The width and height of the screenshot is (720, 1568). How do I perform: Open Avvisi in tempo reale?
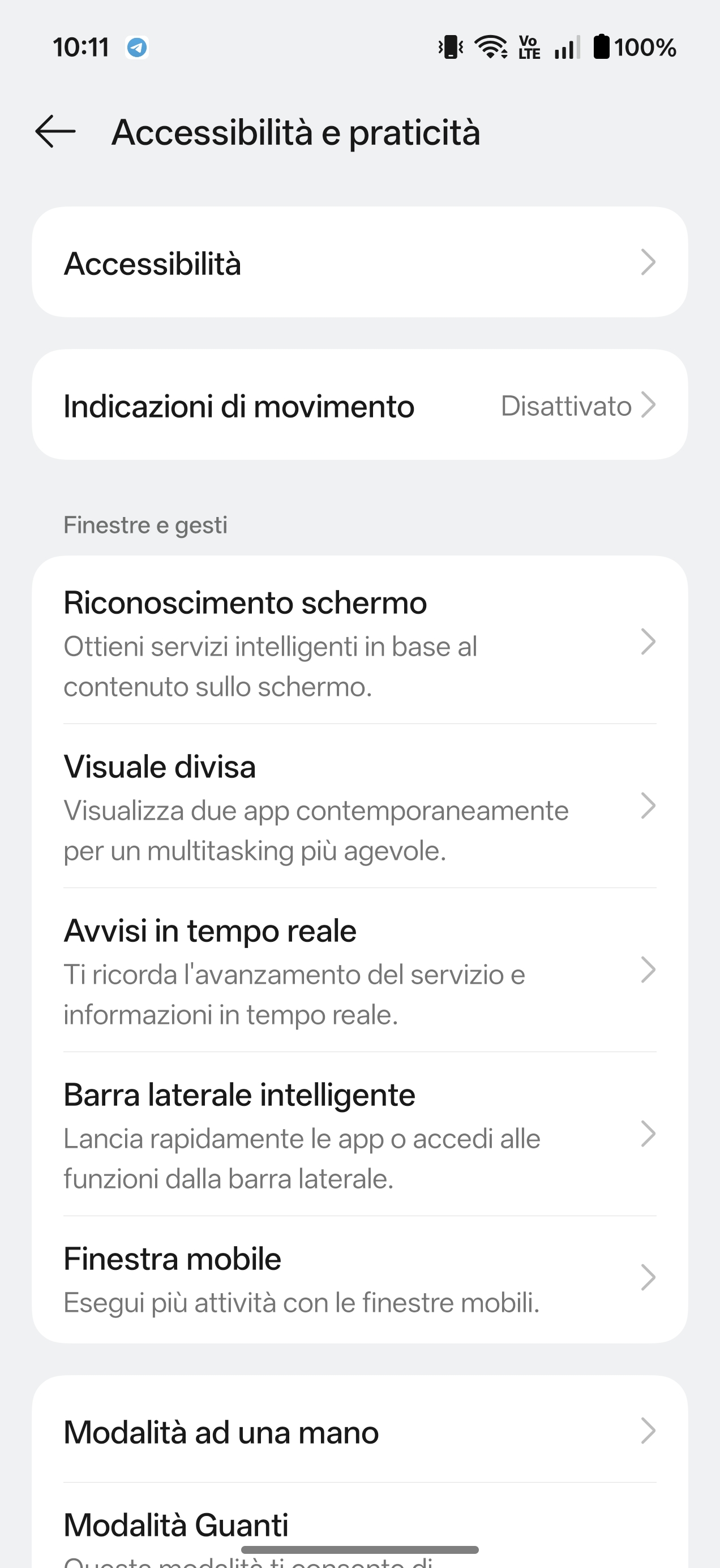(359, 971)
